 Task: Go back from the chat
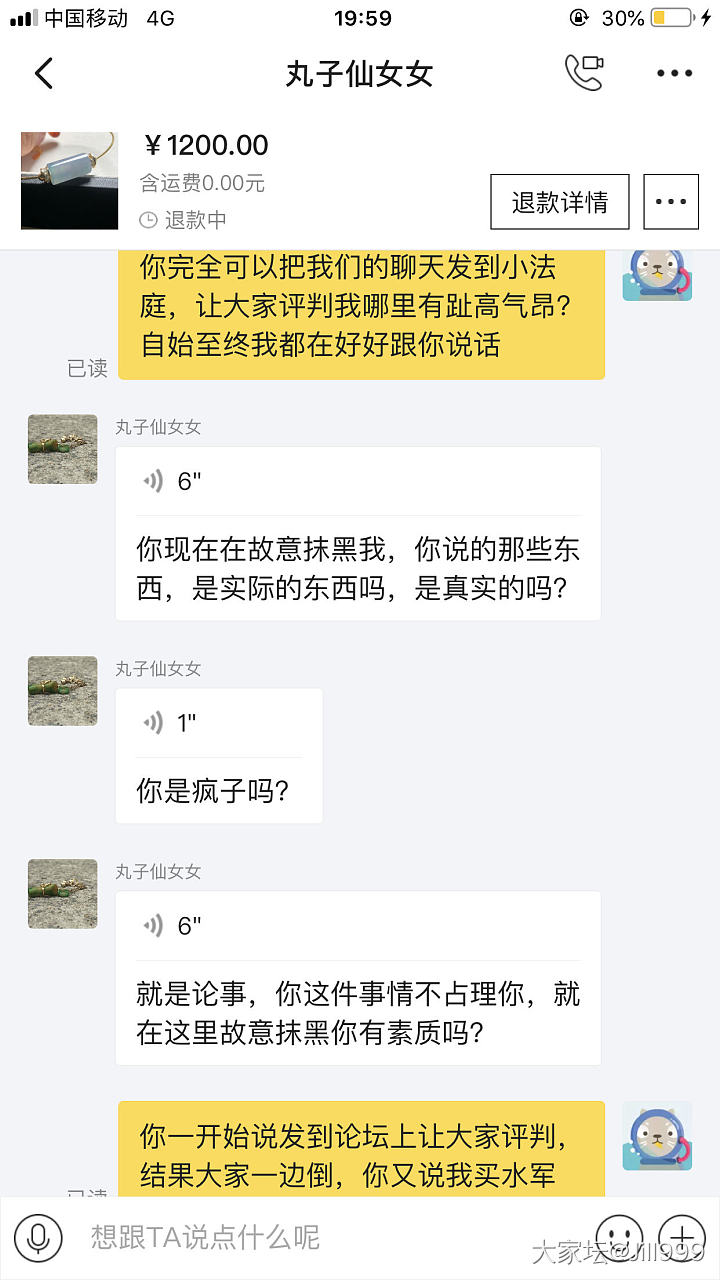tap(43, 74)
